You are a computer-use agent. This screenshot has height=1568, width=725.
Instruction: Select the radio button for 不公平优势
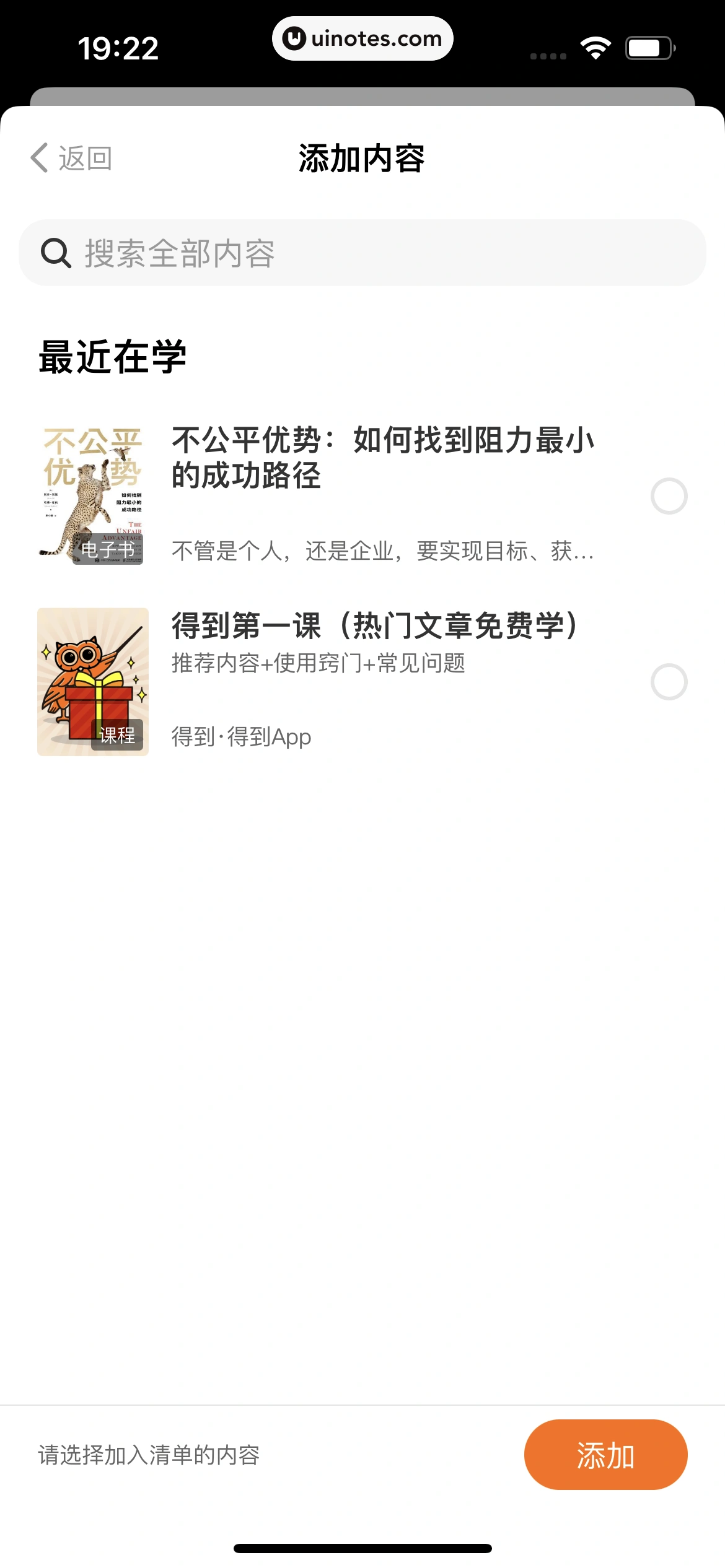coord(669,496)
